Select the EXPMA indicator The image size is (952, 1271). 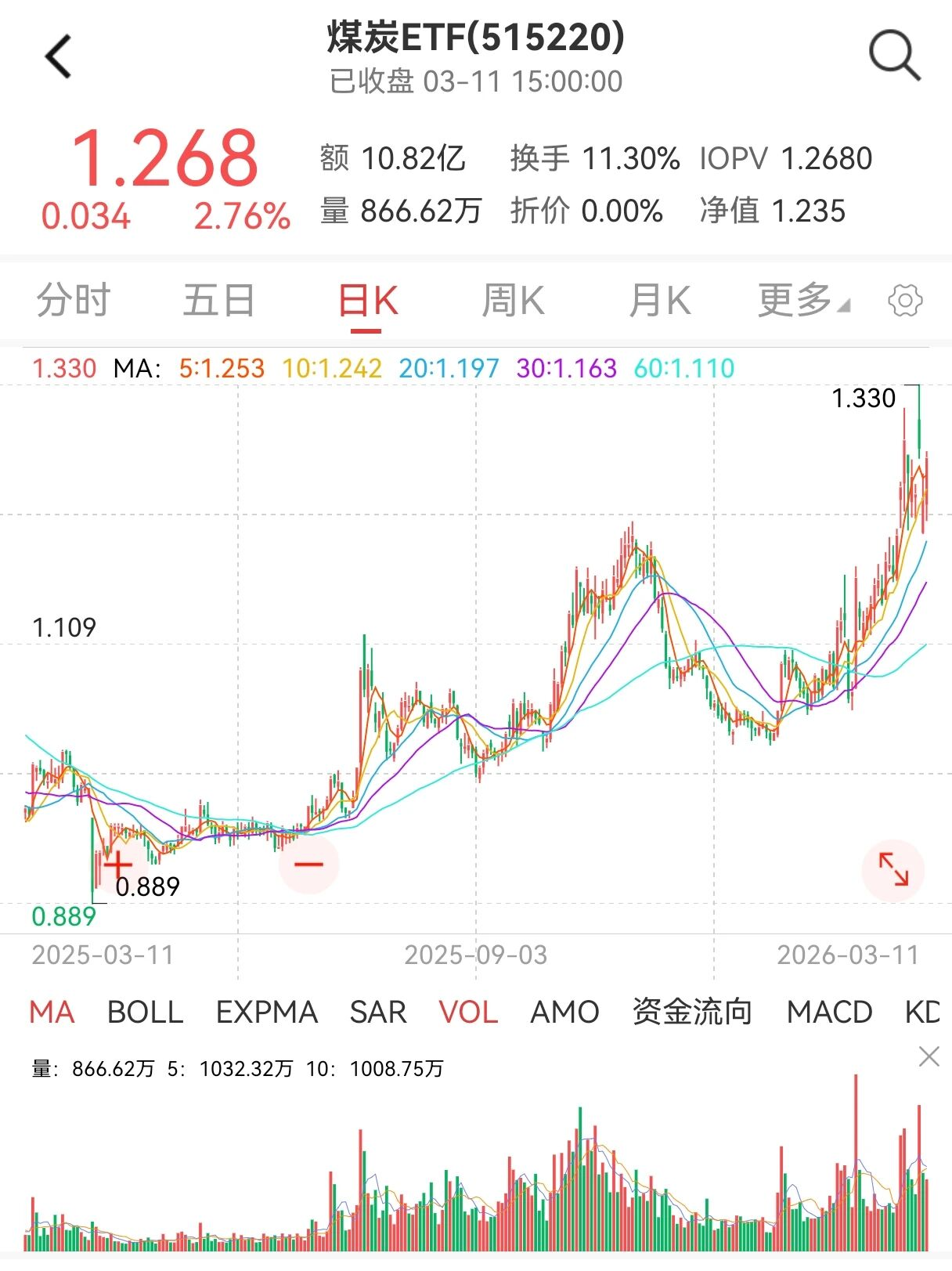point(267,1012)
